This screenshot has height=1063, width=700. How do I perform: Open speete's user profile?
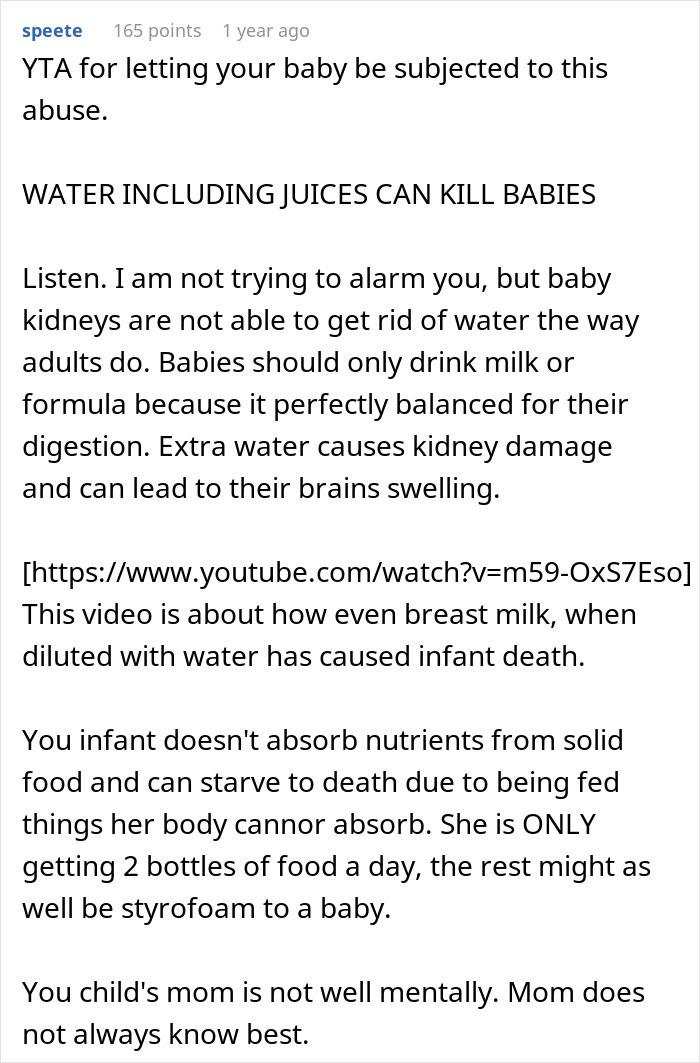click(x=52, y=30)
